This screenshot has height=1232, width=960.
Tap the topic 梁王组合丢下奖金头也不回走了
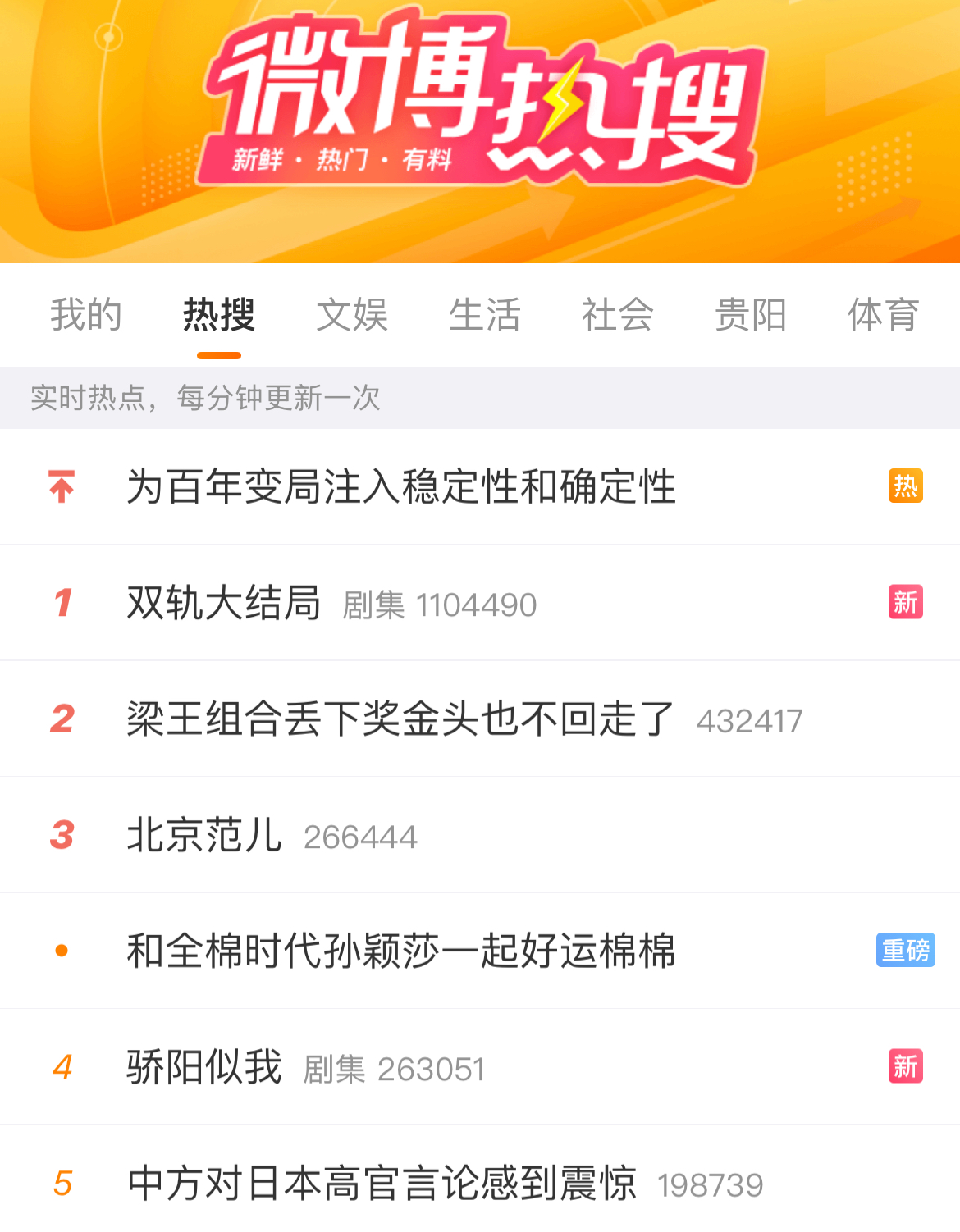pyautogui.click(x=400, y=719)
